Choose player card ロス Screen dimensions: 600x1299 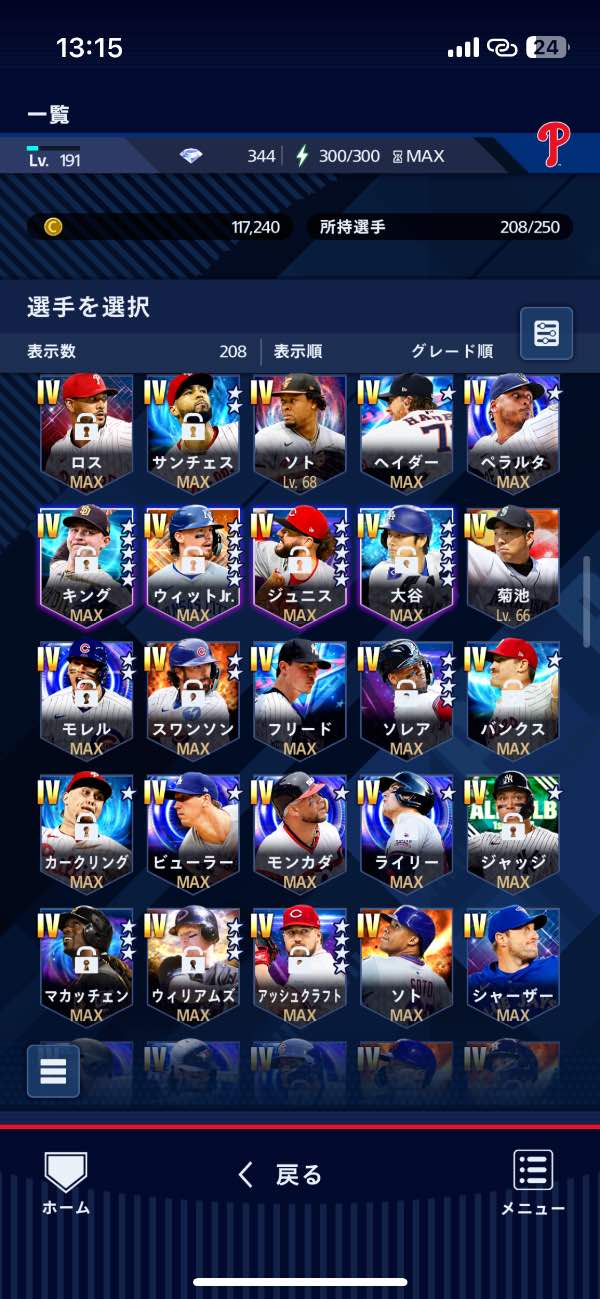87,434
